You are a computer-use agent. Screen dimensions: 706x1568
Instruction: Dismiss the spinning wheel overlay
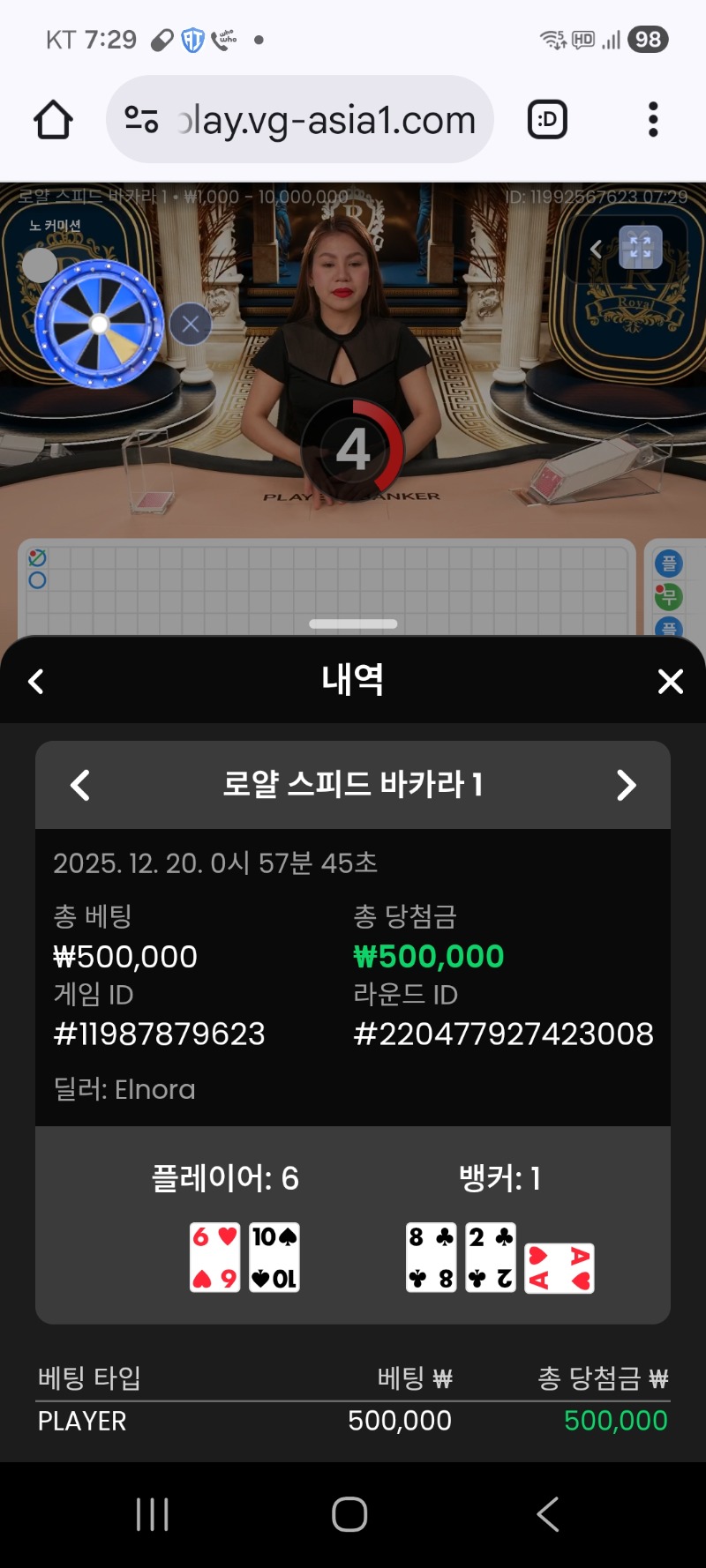[190, 324]
